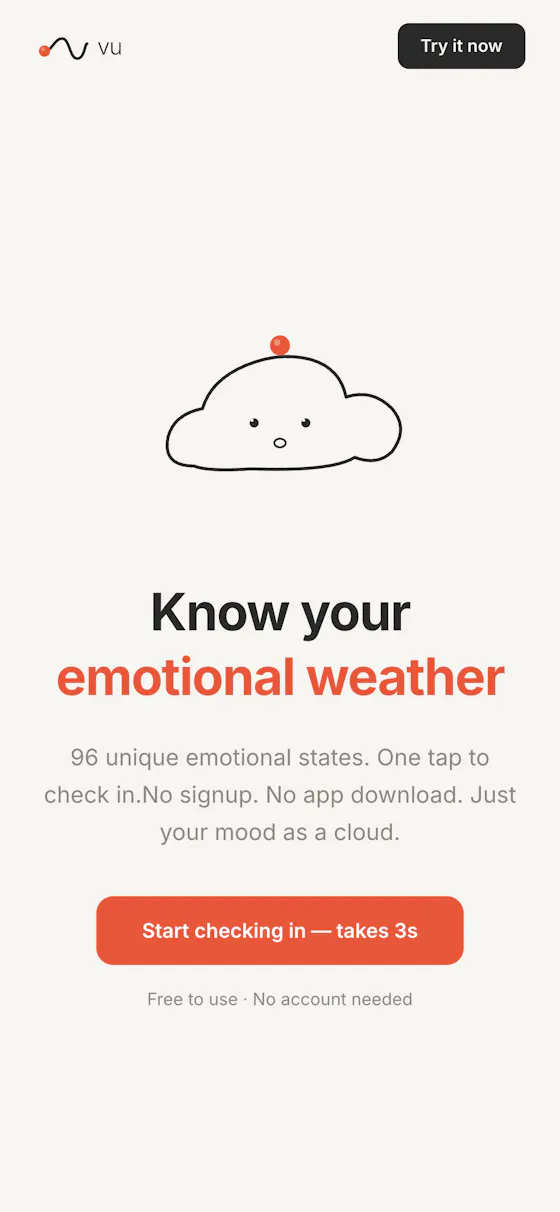This screenshot has height=1212, width=560.
Task: Start checking in — takes 3s
Action: tap(280, 930)
